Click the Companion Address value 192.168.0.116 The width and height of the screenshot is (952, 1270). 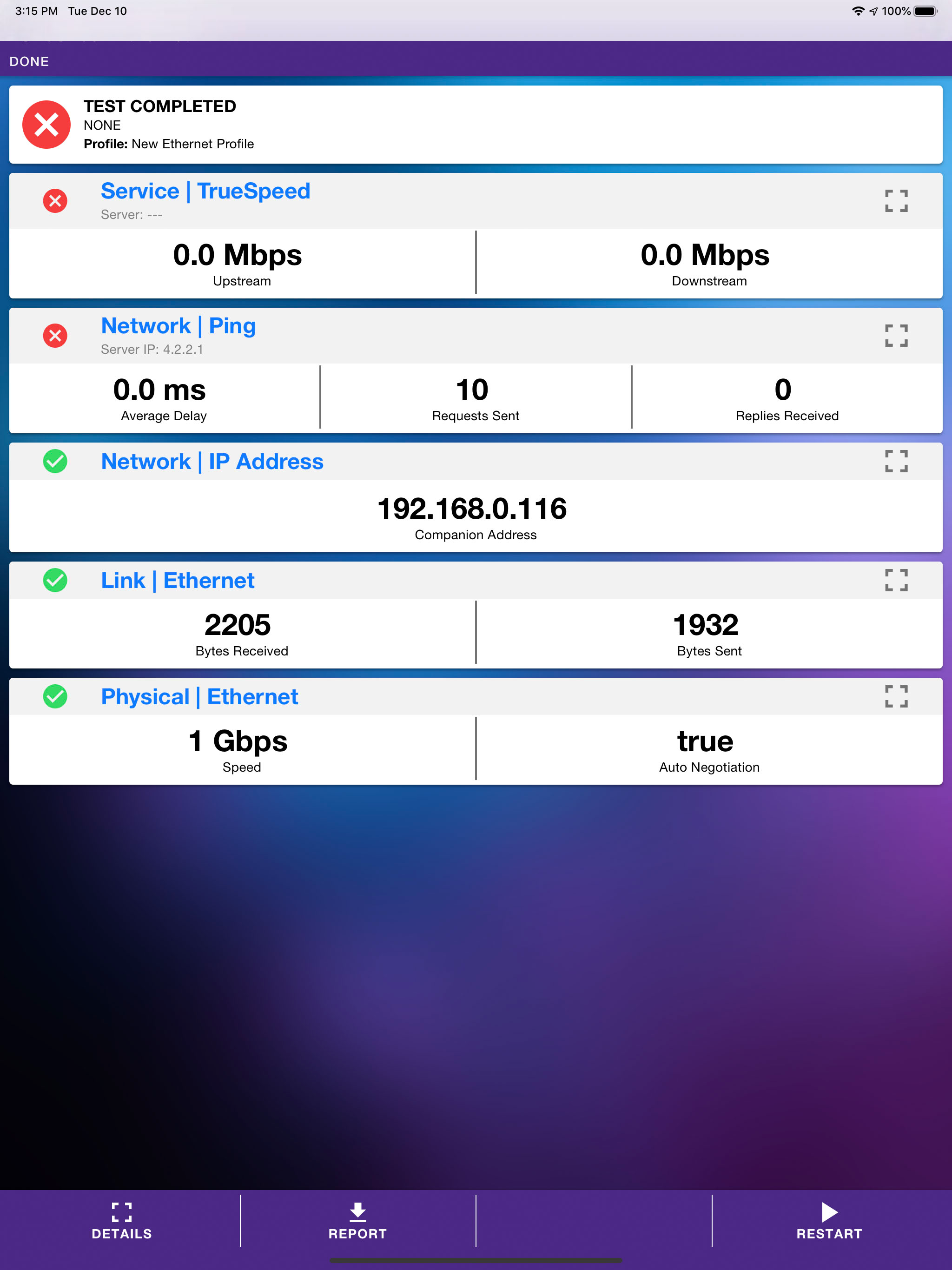(x=474, y=508)
